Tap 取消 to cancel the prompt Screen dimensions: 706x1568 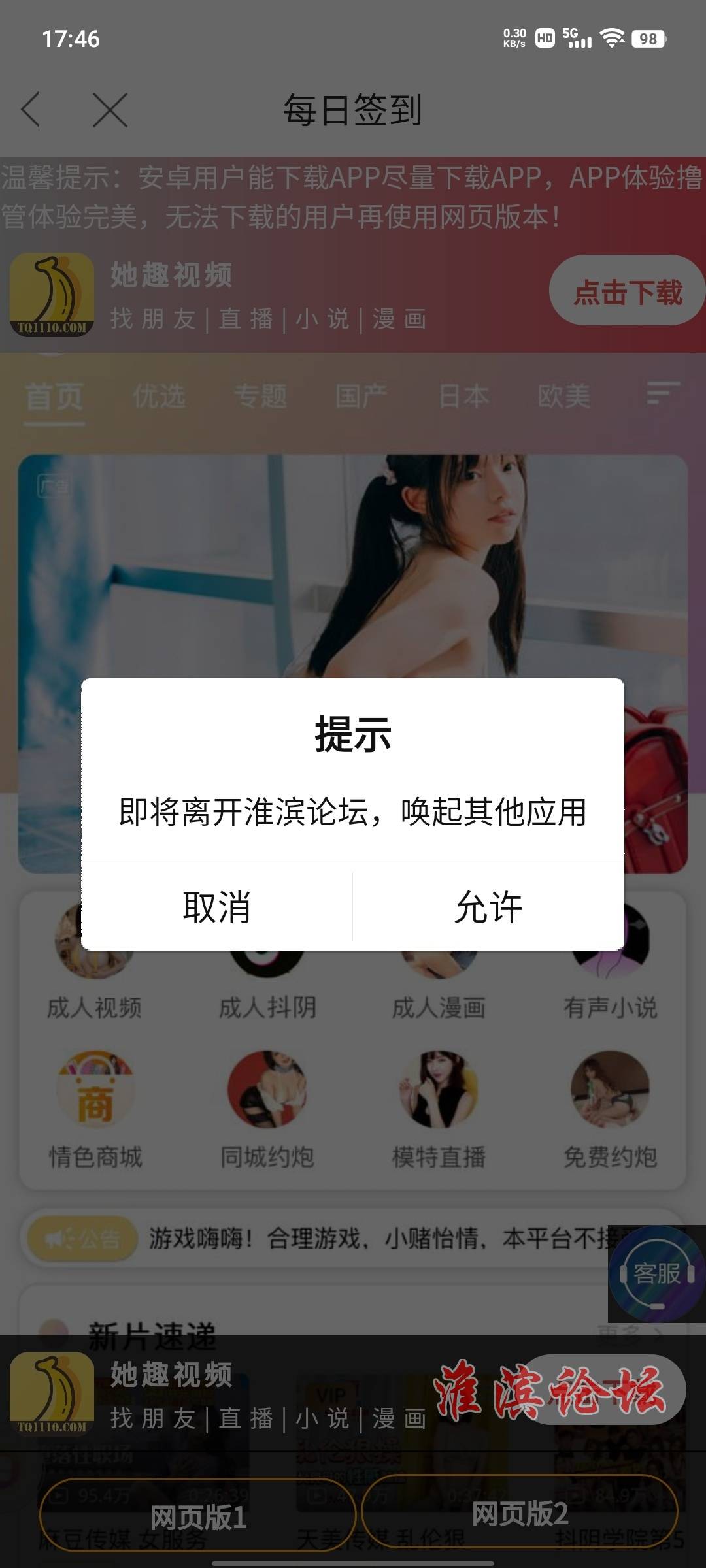point(216,907)
